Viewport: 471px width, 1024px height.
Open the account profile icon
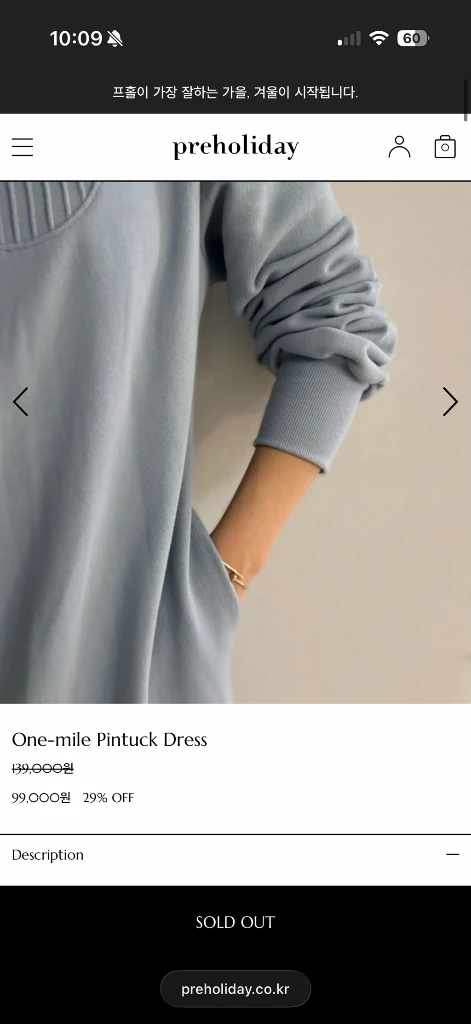pyautogui.click(x=399, y=147)
